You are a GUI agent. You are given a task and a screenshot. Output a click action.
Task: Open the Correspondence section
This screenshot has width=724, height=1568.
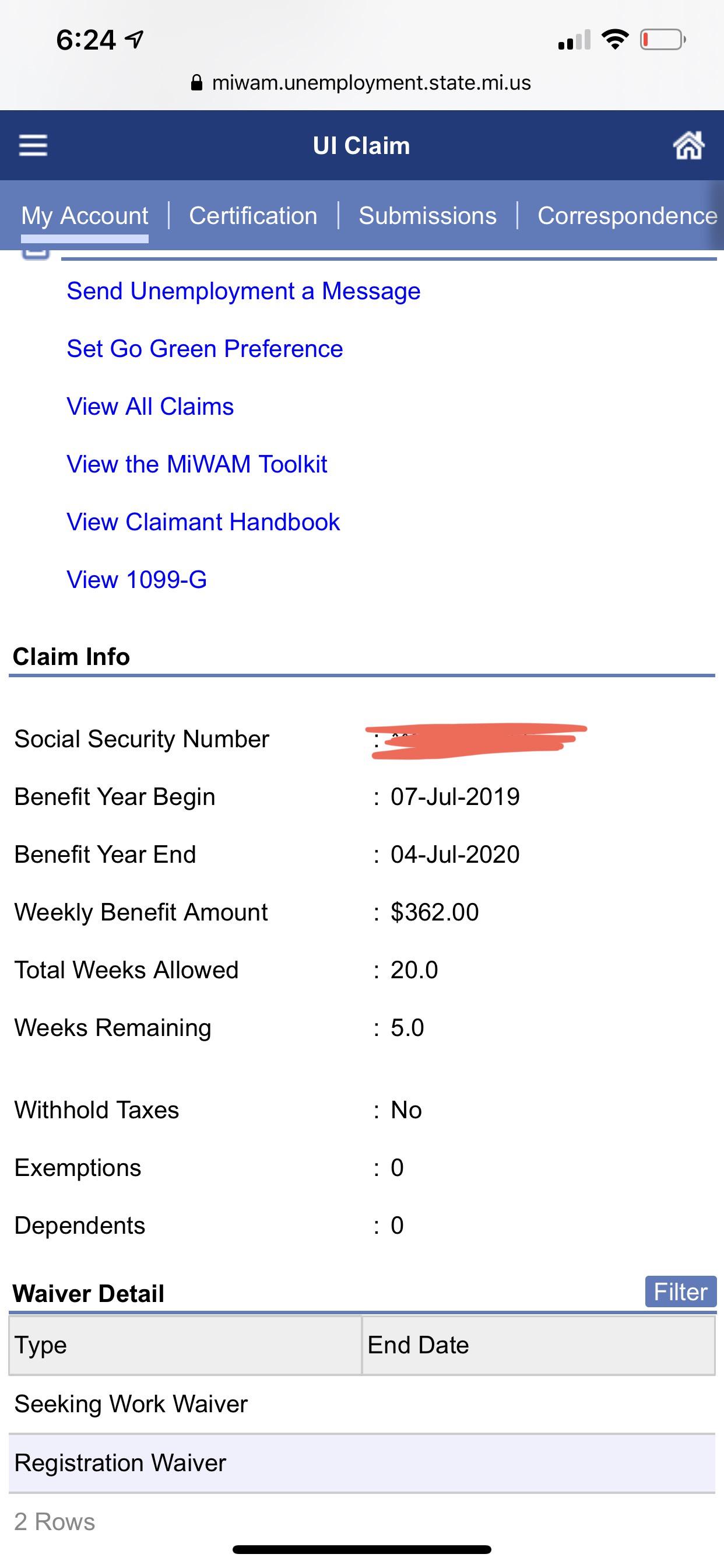point(626,215)
